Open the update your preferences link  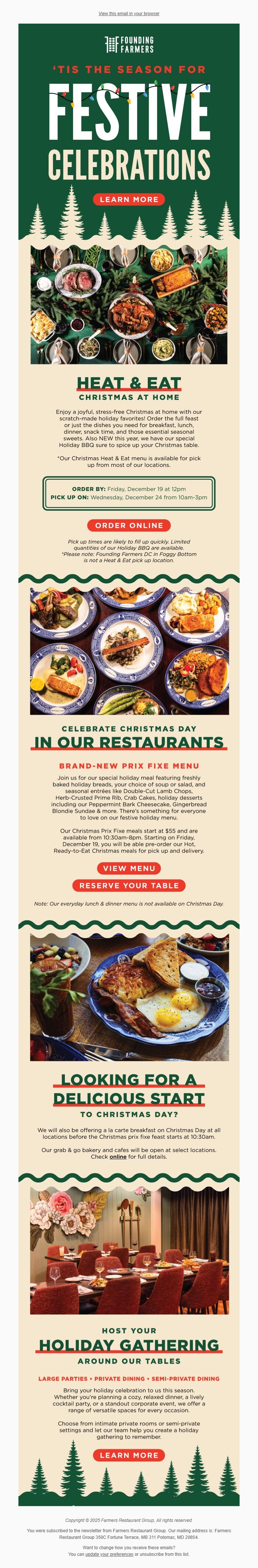pos(109,1554)
